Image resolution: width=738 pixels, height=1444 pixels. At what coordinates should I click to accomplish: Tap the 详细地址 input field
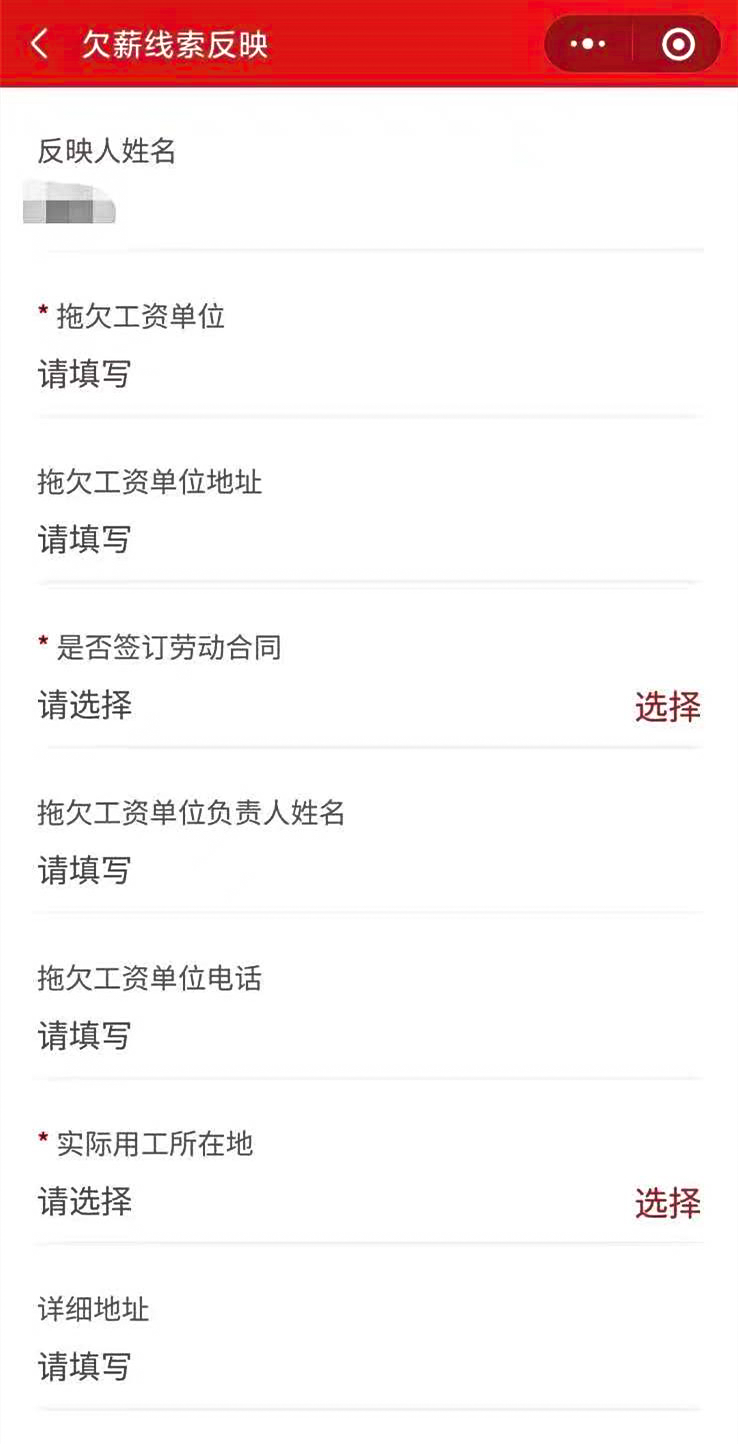click(368, 1366)
